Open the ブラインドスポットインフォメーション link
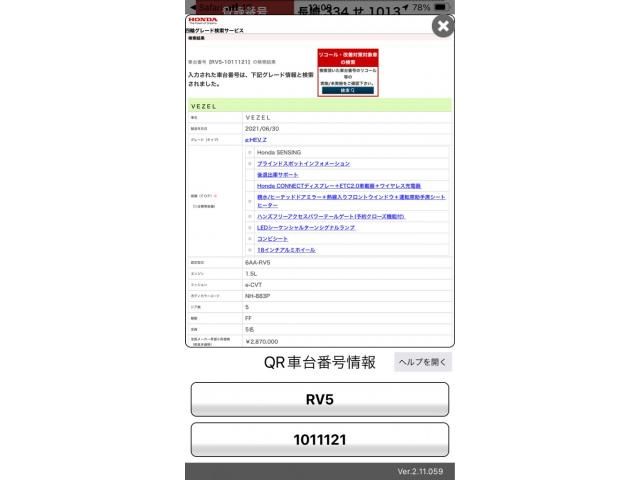 click(x=303, y=163)
